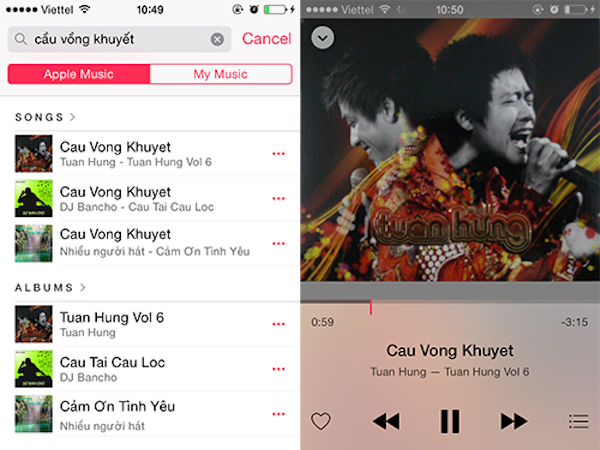Clear the search text field
600x450 pixels.
coord(217,39)
